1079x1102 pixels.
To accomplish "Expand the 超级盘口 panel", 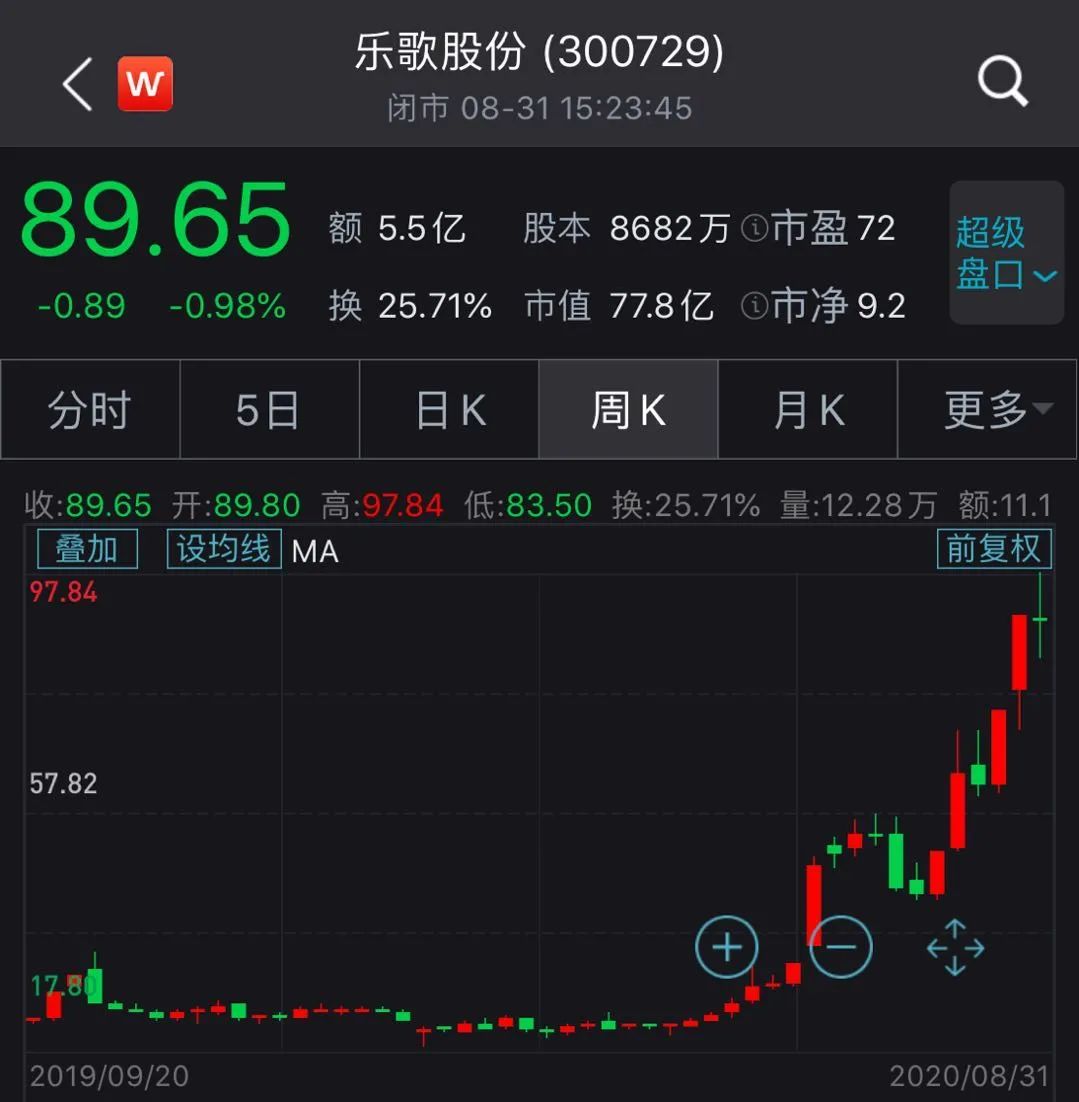I will tap(1005, 253).
